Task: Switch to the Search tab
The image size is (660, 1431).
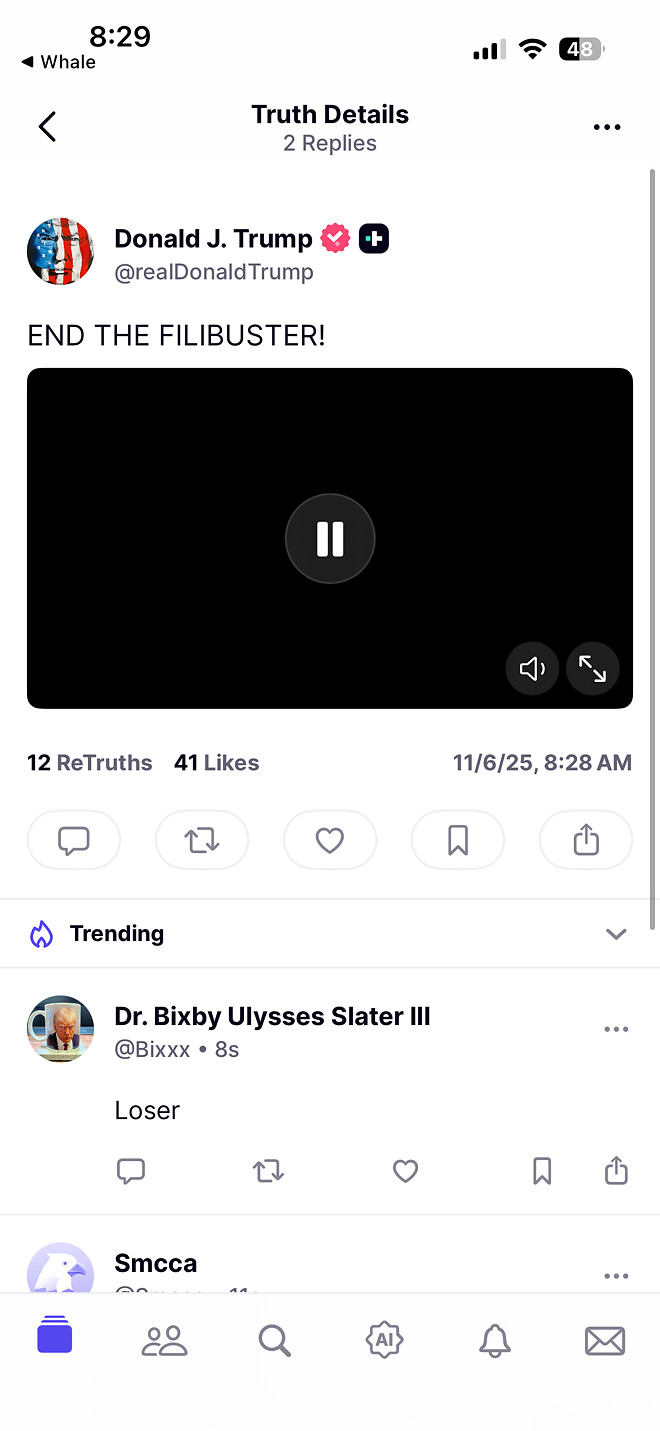Action: pyautogui.click(x=274, y=1340)
